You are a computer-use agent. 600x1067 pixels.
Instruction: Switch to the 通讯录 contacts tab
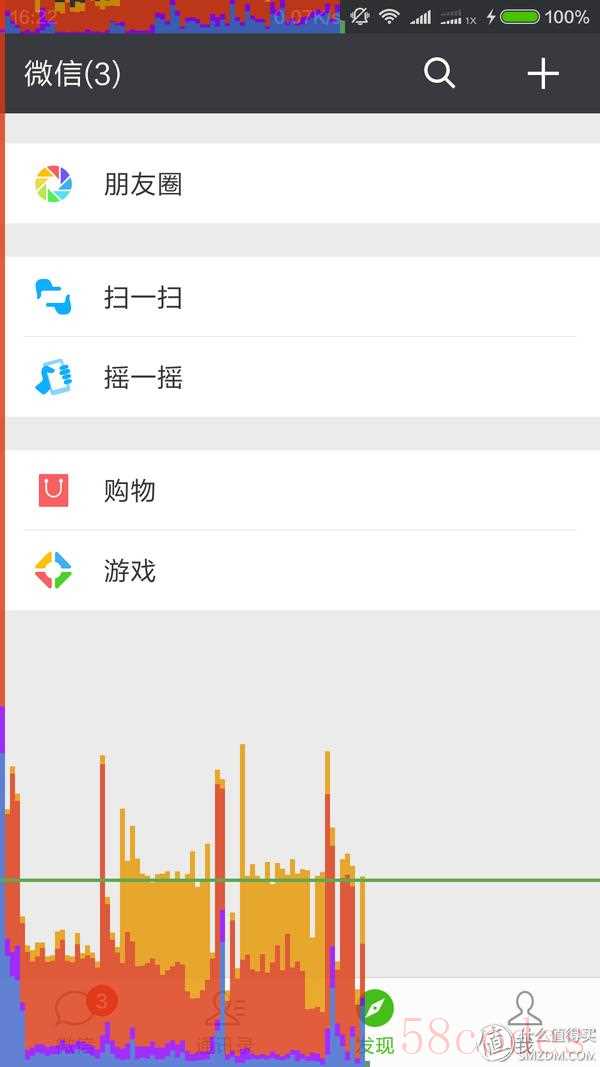226,1022
